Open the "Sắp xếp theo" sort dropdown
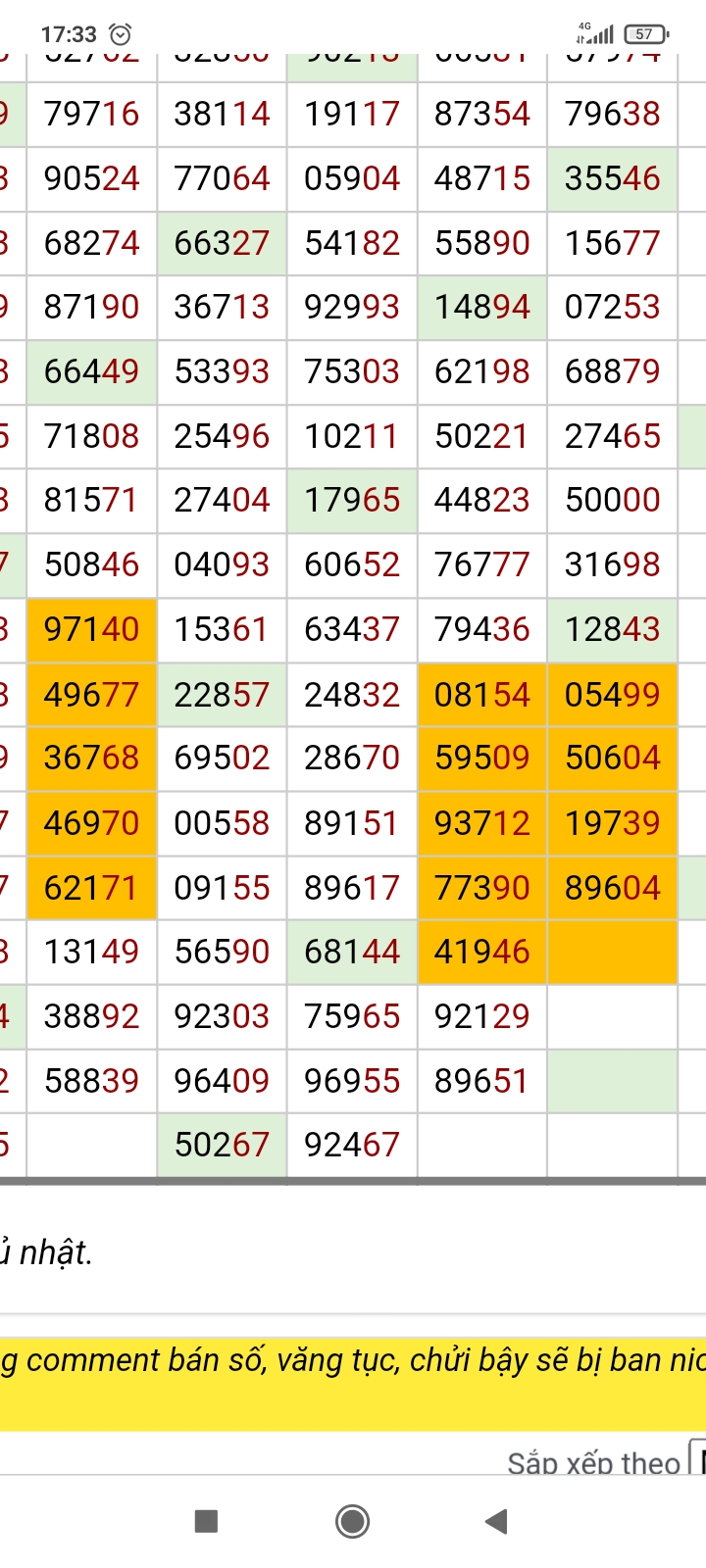Screen dimensions: 706x1568 [697, 1460]
